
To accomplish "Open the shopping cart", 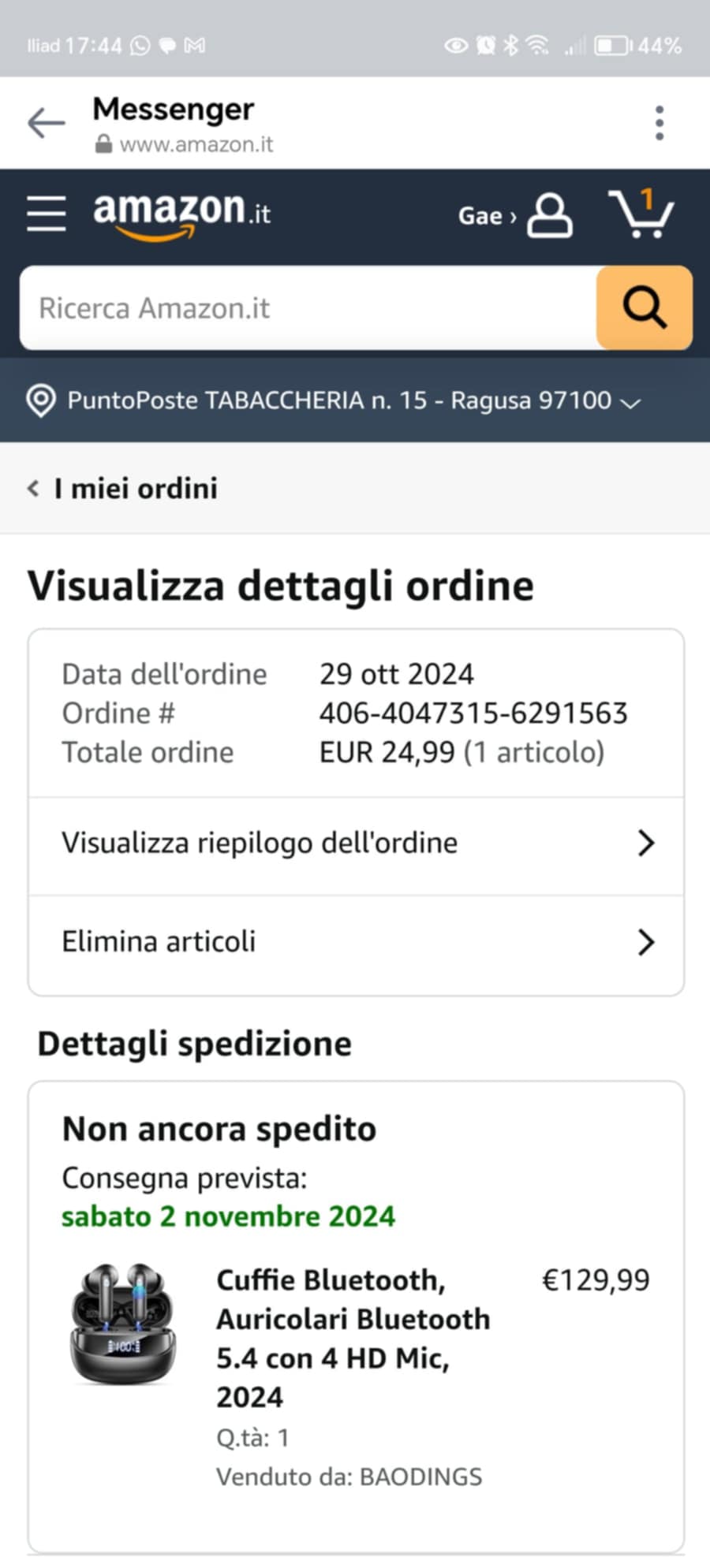I will 641,214.
